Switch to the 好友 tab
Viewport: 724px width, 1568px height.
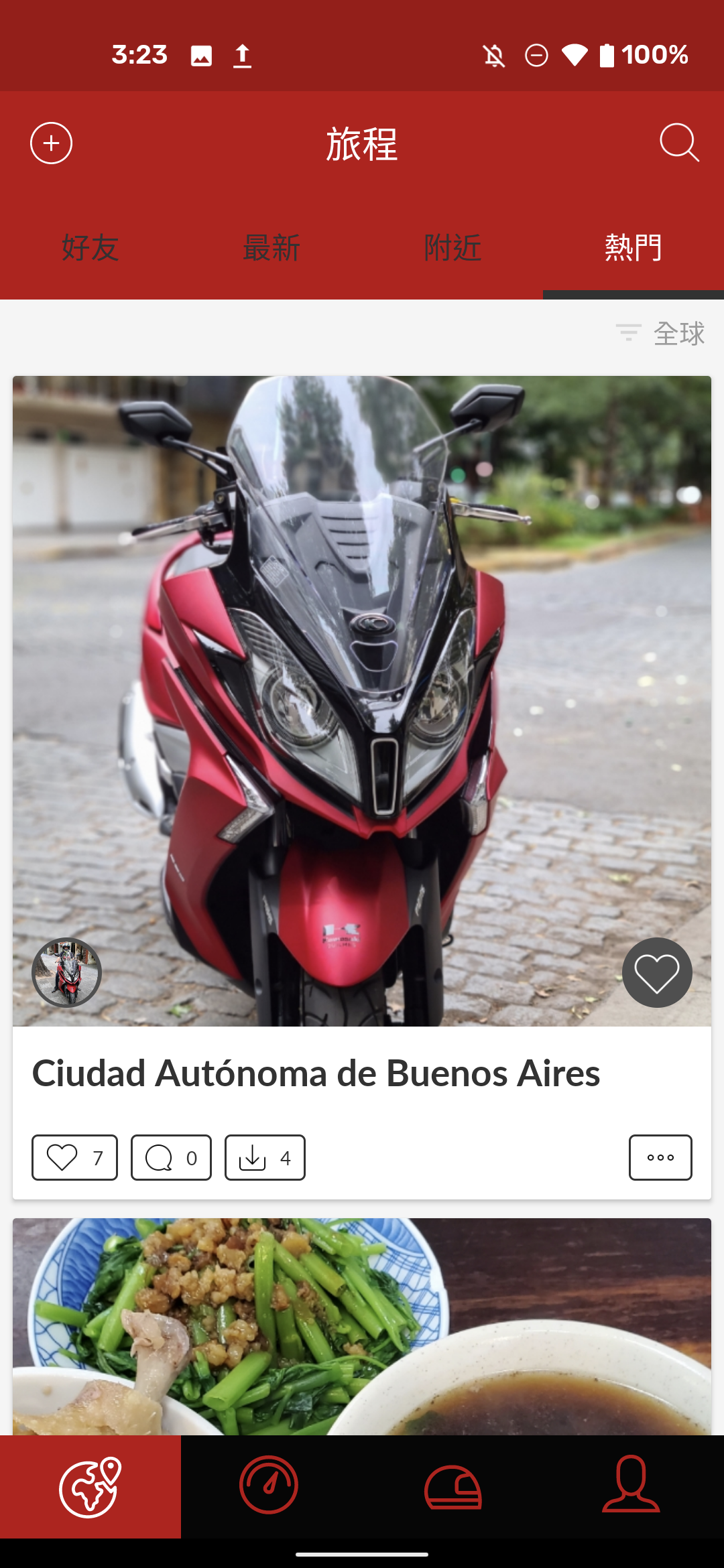(x=90, y=248)
